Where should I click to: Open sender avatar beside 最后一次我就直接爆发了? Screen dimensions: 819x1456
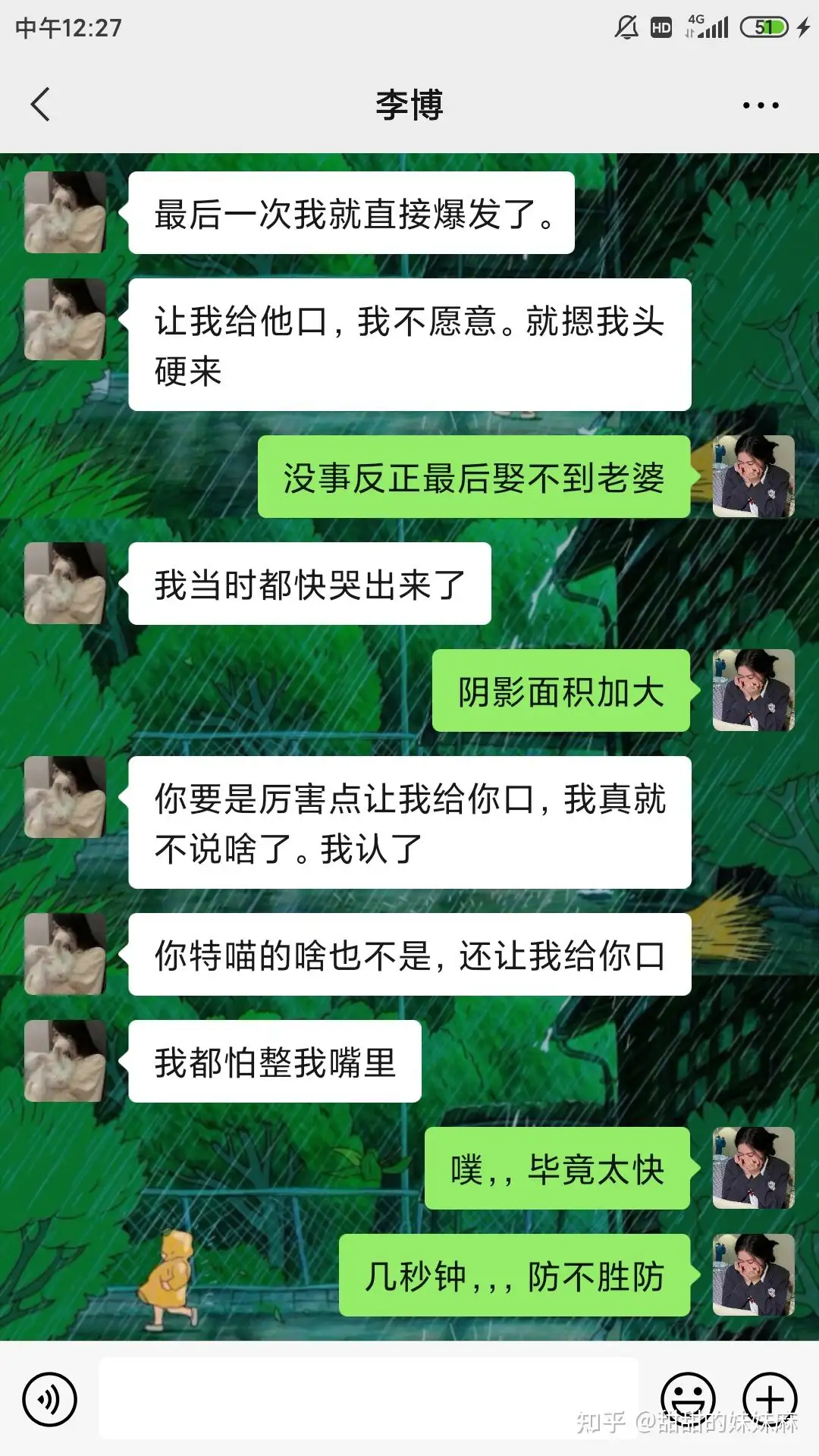tap(65, 212)
